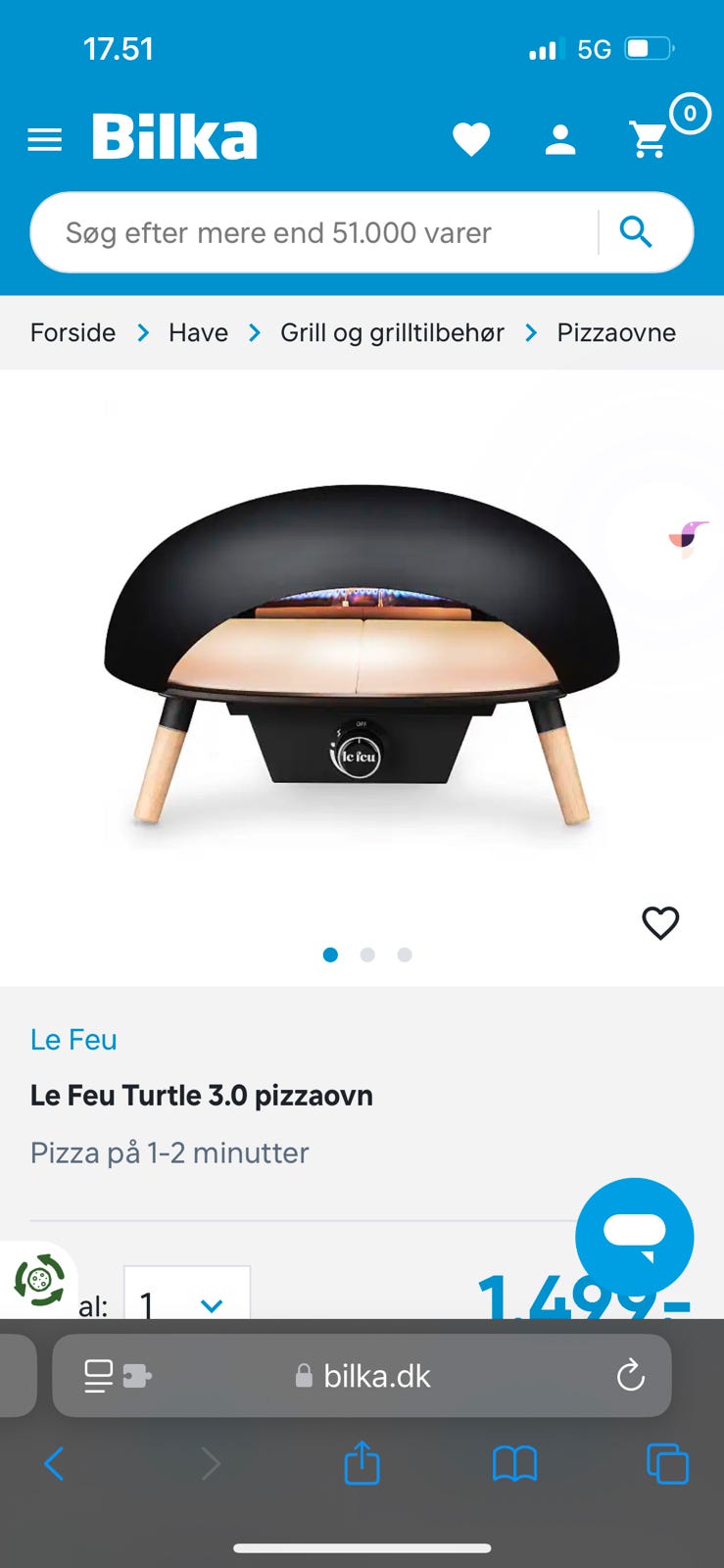Open the hamburger menu
724x1568 pixels.
pos(44,140)
